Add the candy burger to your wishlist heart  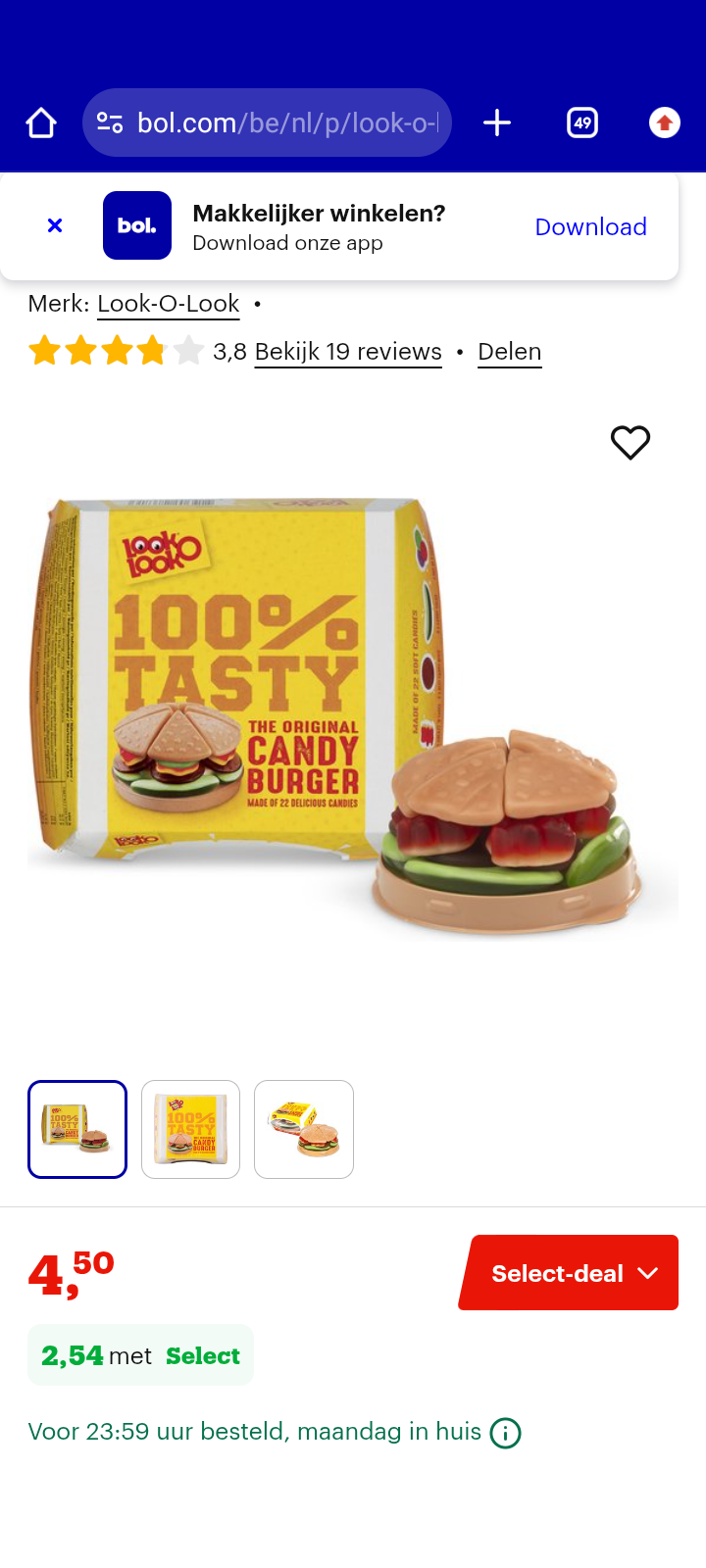click(630, 443)
